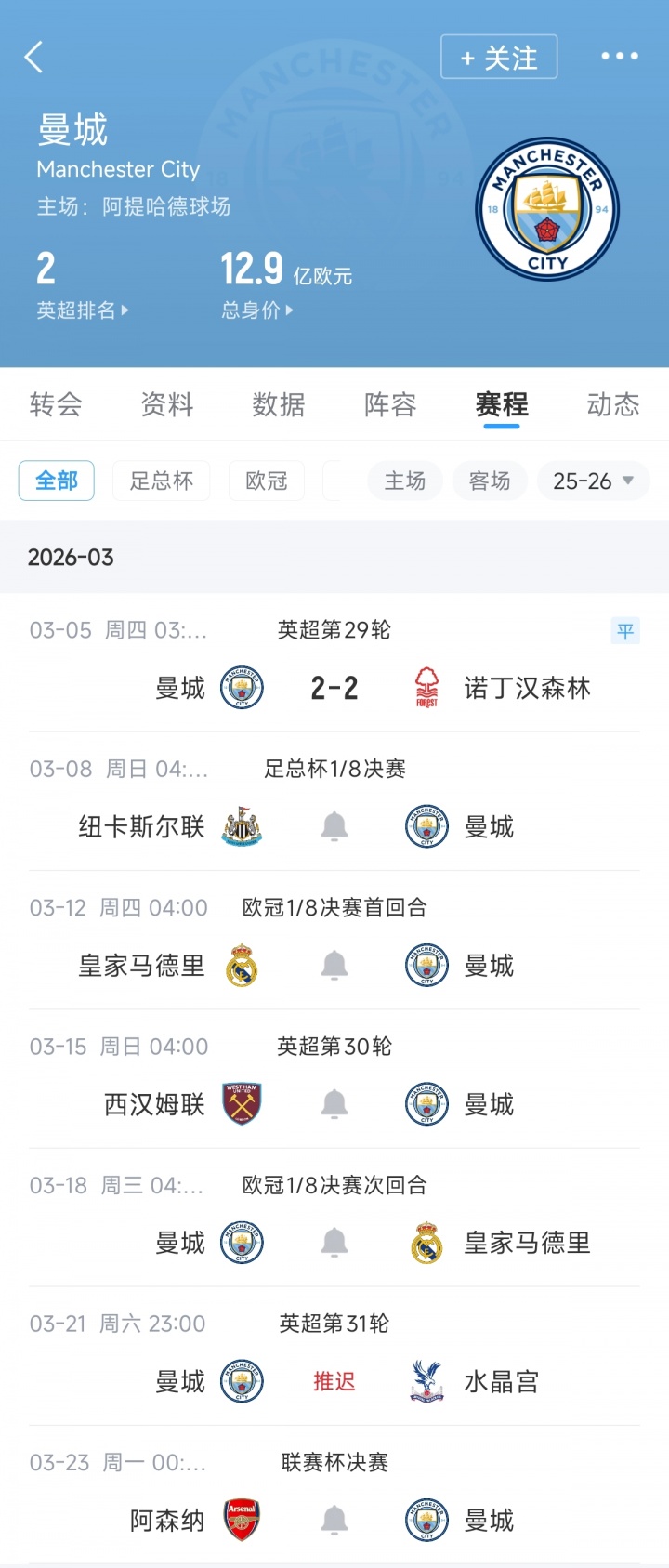The image size is (669, 1568).
Task: Go back using the top arrow
Action: pyautogui.click(x=34, y=58)
